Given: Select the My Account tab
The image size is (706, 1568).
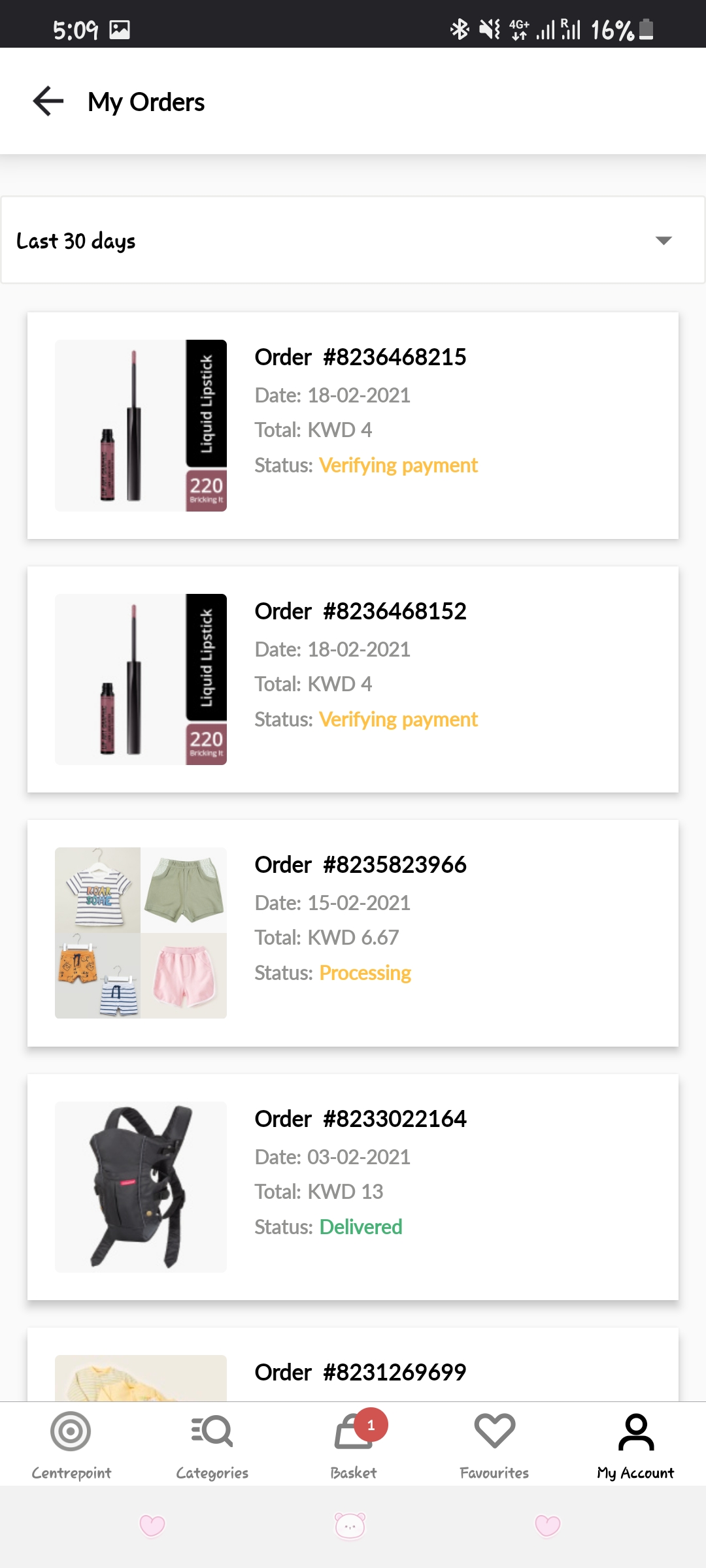Looking at the screenshot, I should (635, 1444).
